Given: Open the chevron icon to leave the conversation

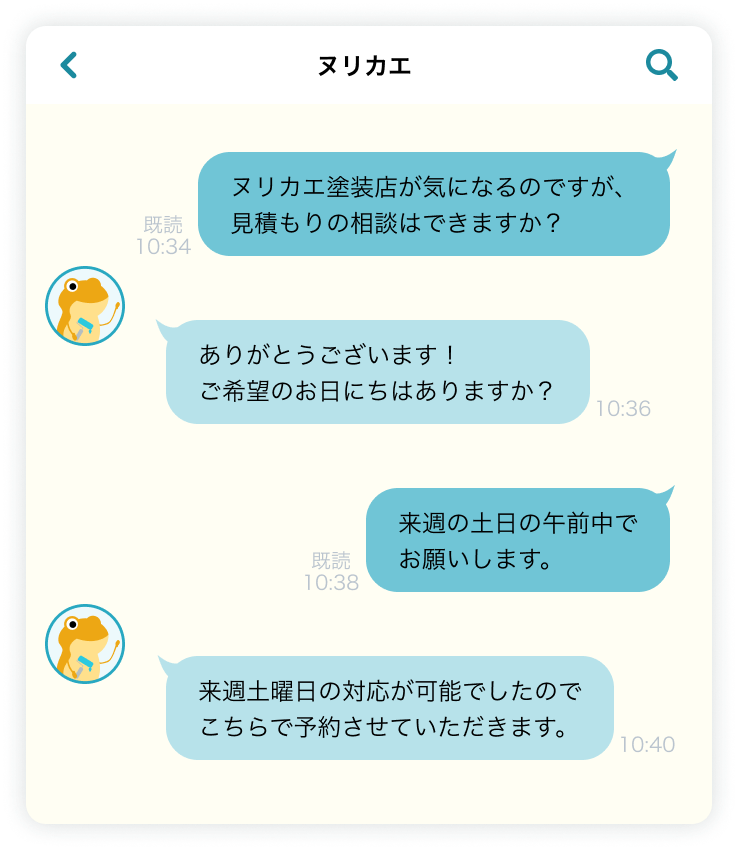Looking at the screenshot, I should 68,65.
